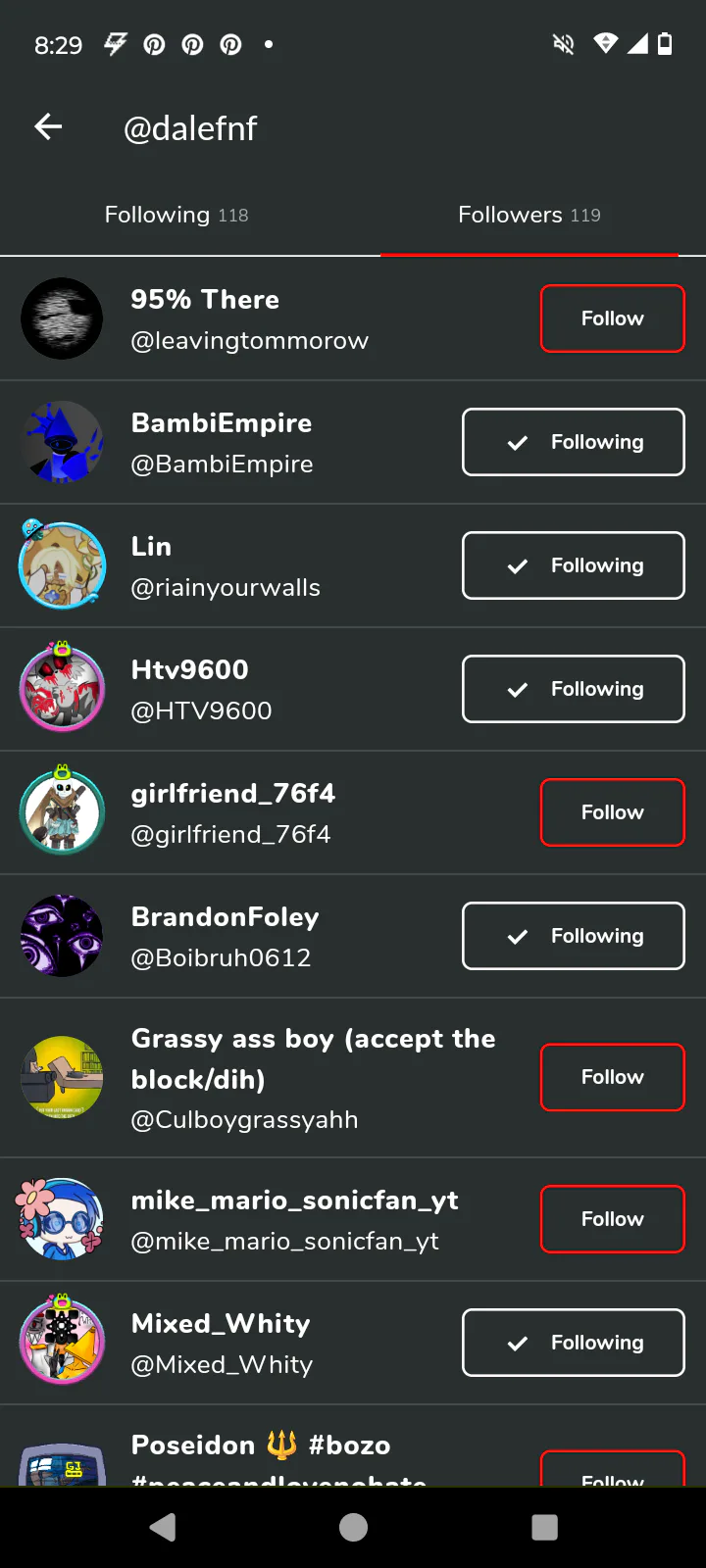Open Htv9600's profile
Image resolution: width=706 pixels, height=1568 pixels.
pyautogui.click(x=201, y=690)
